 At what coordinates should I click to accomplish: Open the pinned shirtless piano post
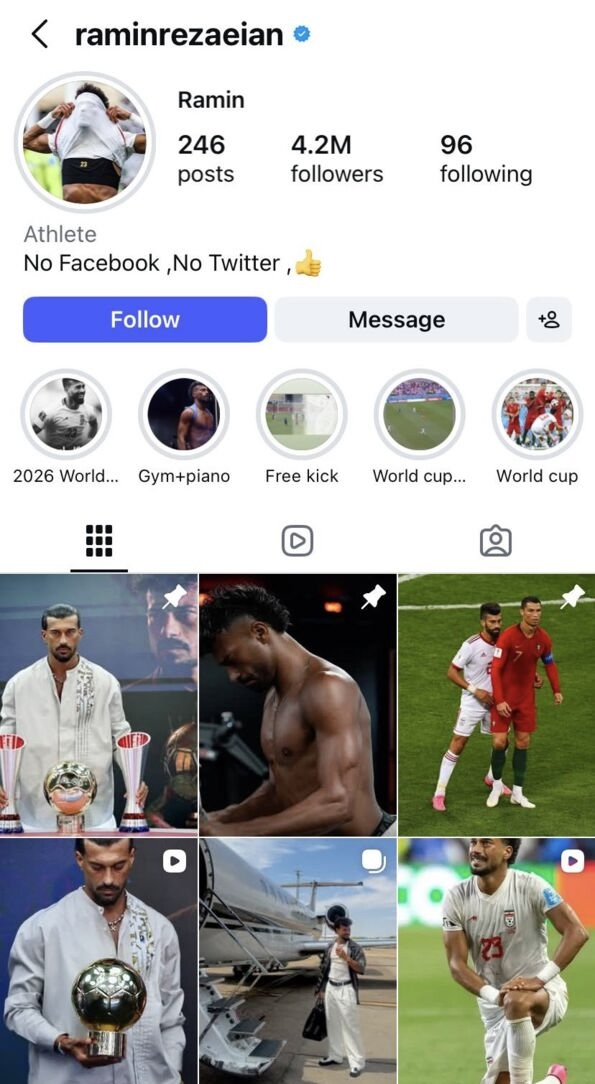click(298, 704)
